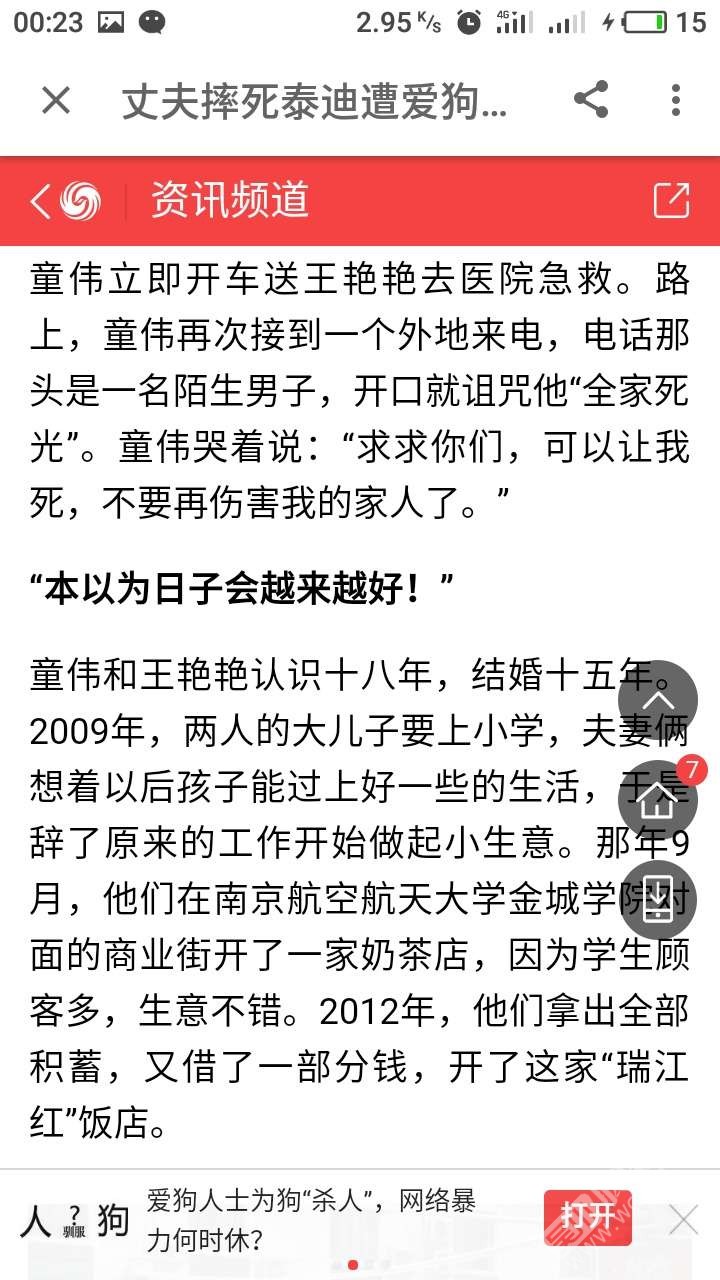
Task: Open the overflow menu
Action: [676, 100]
